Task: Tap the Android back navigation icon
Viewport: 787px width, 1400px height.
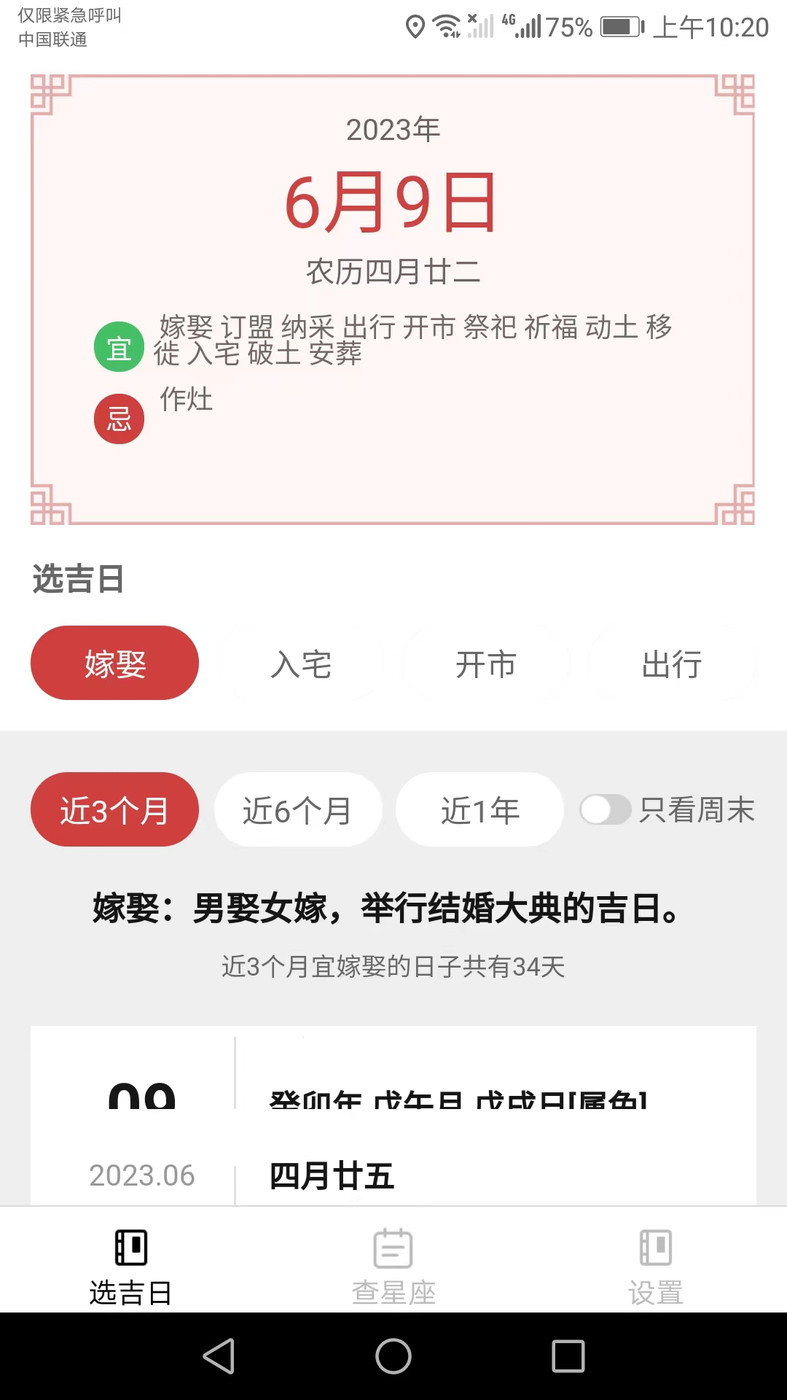Action: click(x=219, y=1356)
